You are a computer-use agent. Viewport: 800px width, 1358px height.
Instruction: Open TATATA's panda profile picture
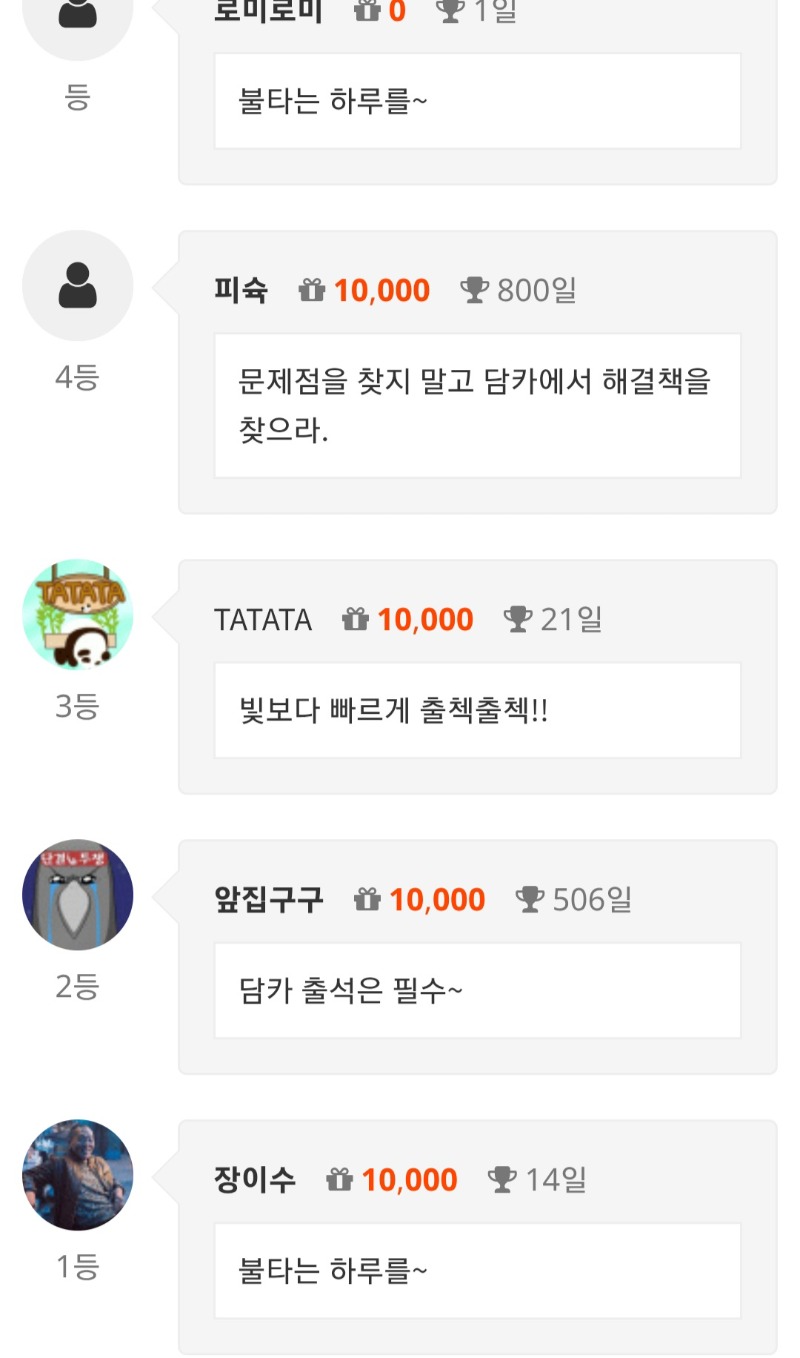pyautogui.click(x=77, y=615)
